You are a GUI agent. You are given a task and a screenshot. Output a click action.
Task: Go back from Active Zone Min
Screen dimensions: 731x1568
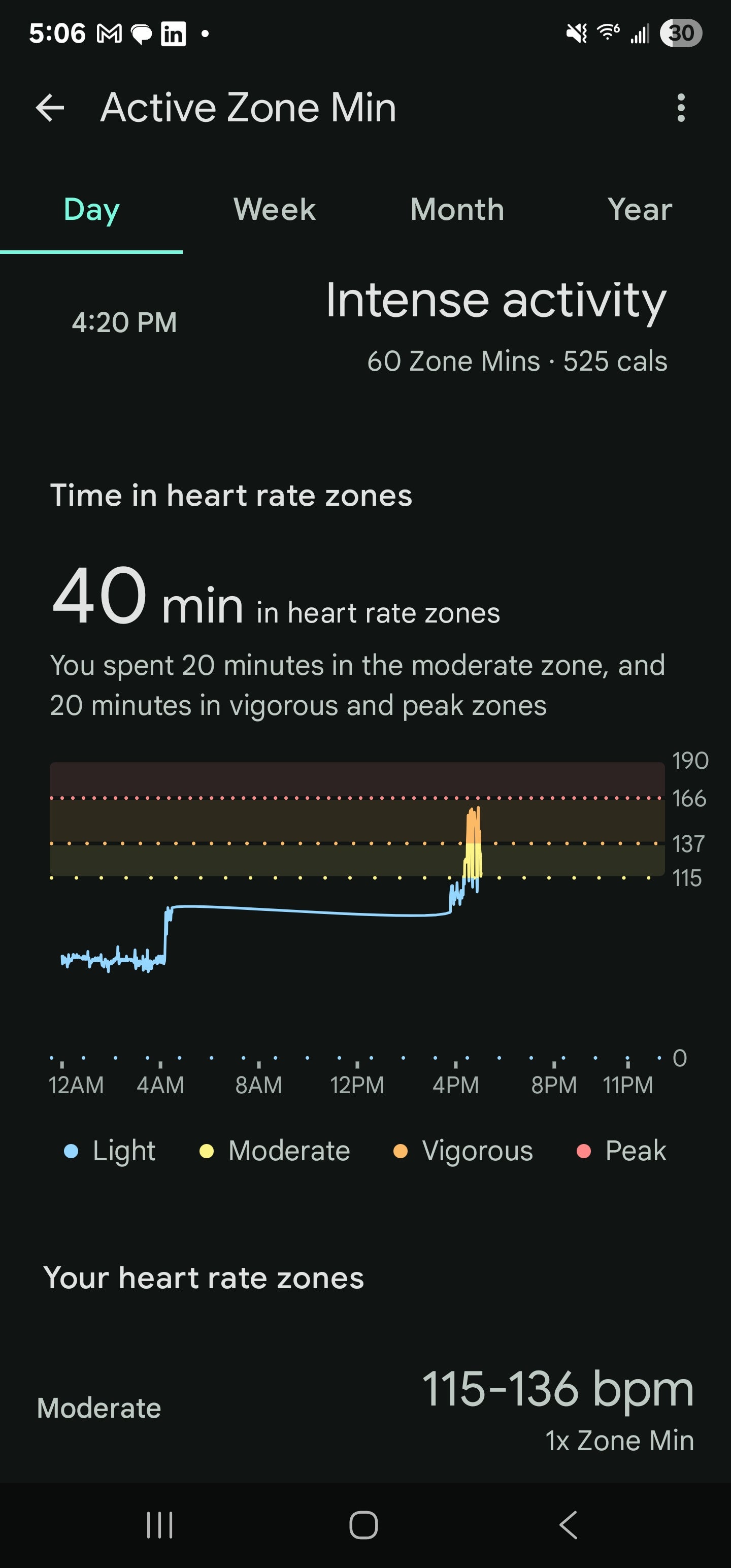[50, 108]
